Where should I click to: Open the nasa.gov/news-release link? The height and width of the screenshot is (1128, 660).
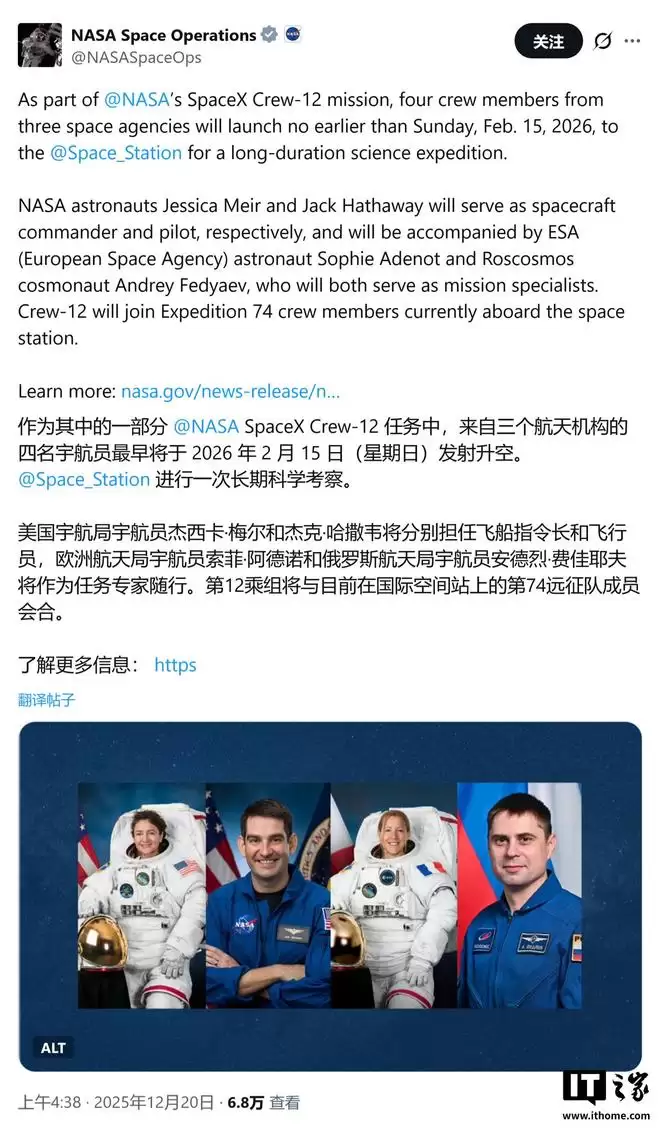pos(230,391)
